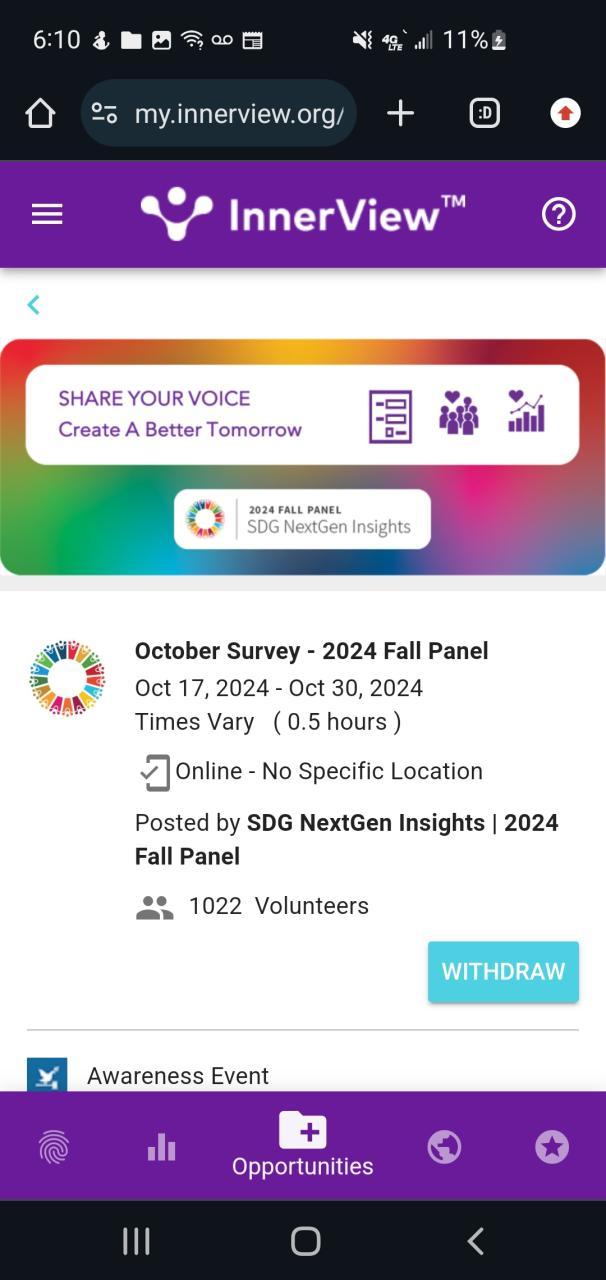Go back using the teal chevron arrow

coord(34,305)
